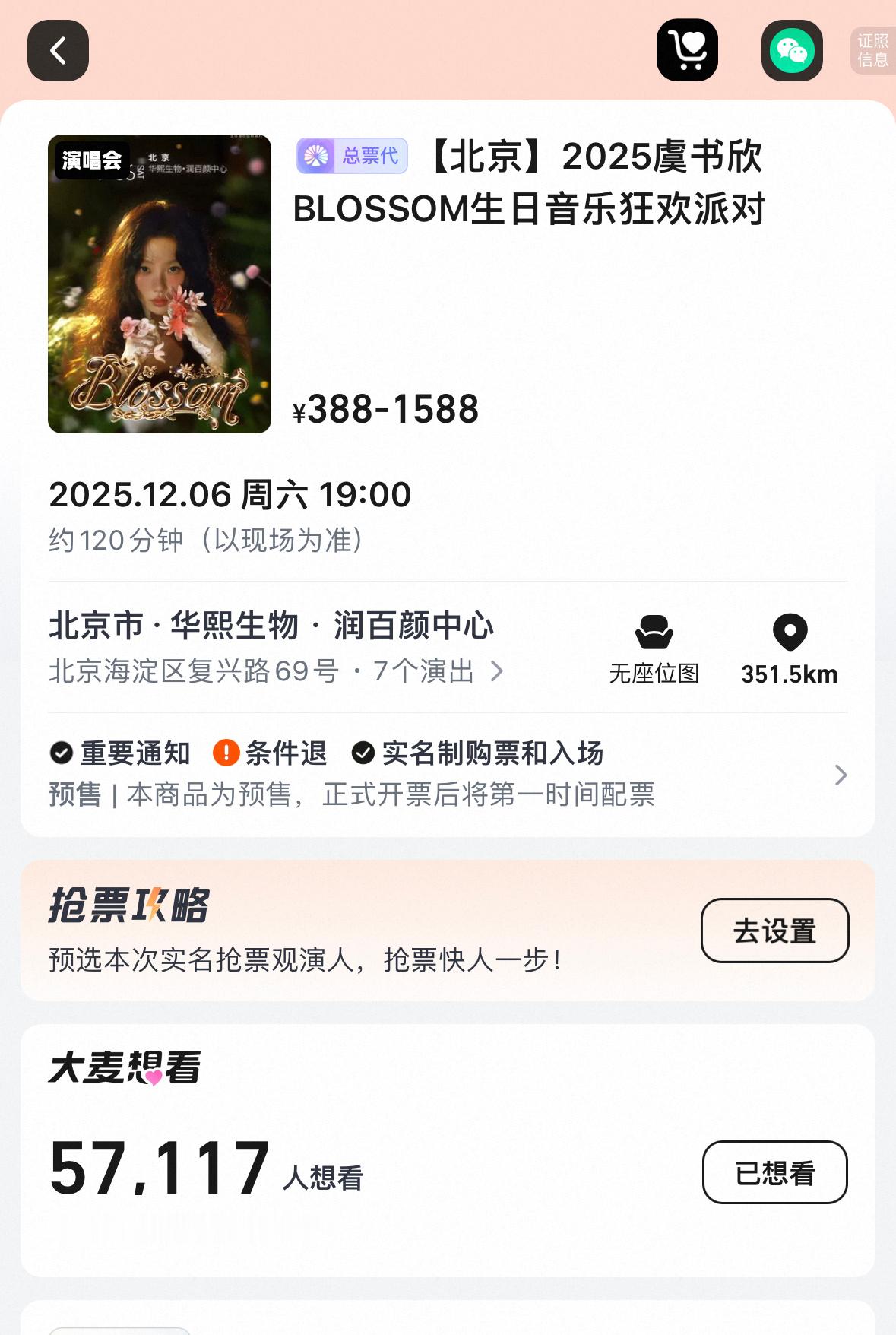Click the 实名制购票和入场 check icon

point(362,753)
